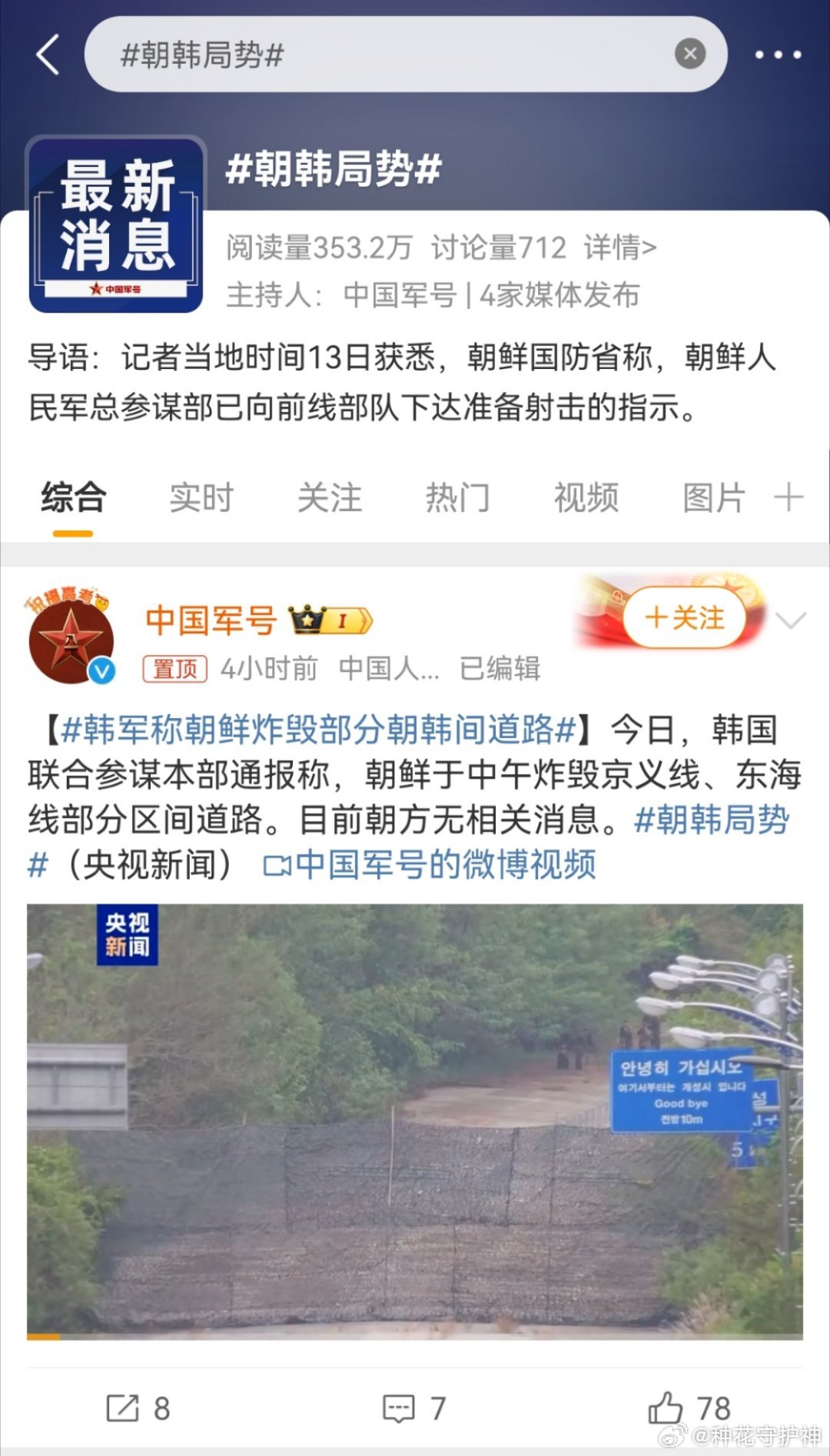Collapse the post using the chevron beside 关注
The image size is (830, 1456).
pos(792,619)
